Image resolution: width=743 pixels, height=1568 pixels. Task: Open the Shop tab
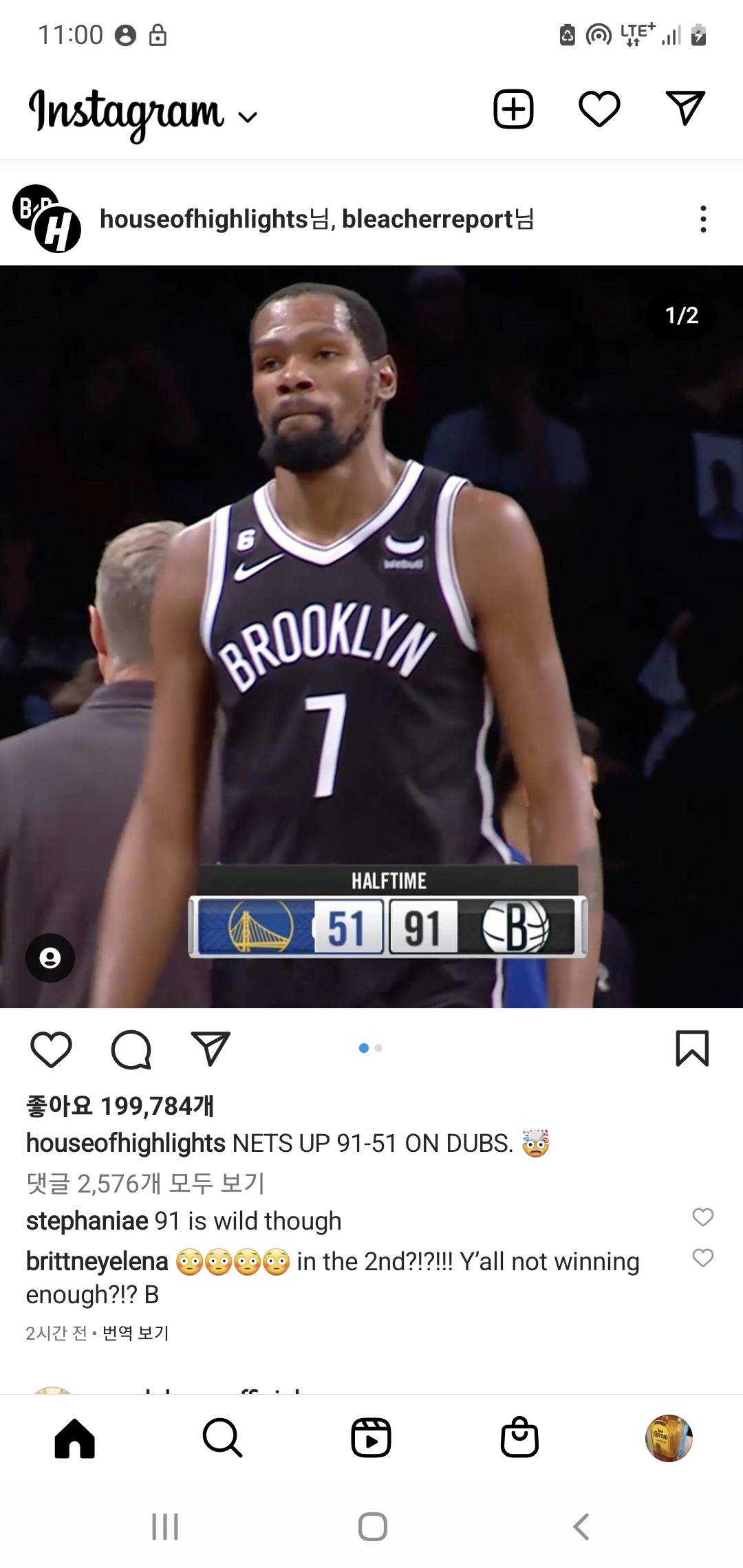(x=519, y=1437)
